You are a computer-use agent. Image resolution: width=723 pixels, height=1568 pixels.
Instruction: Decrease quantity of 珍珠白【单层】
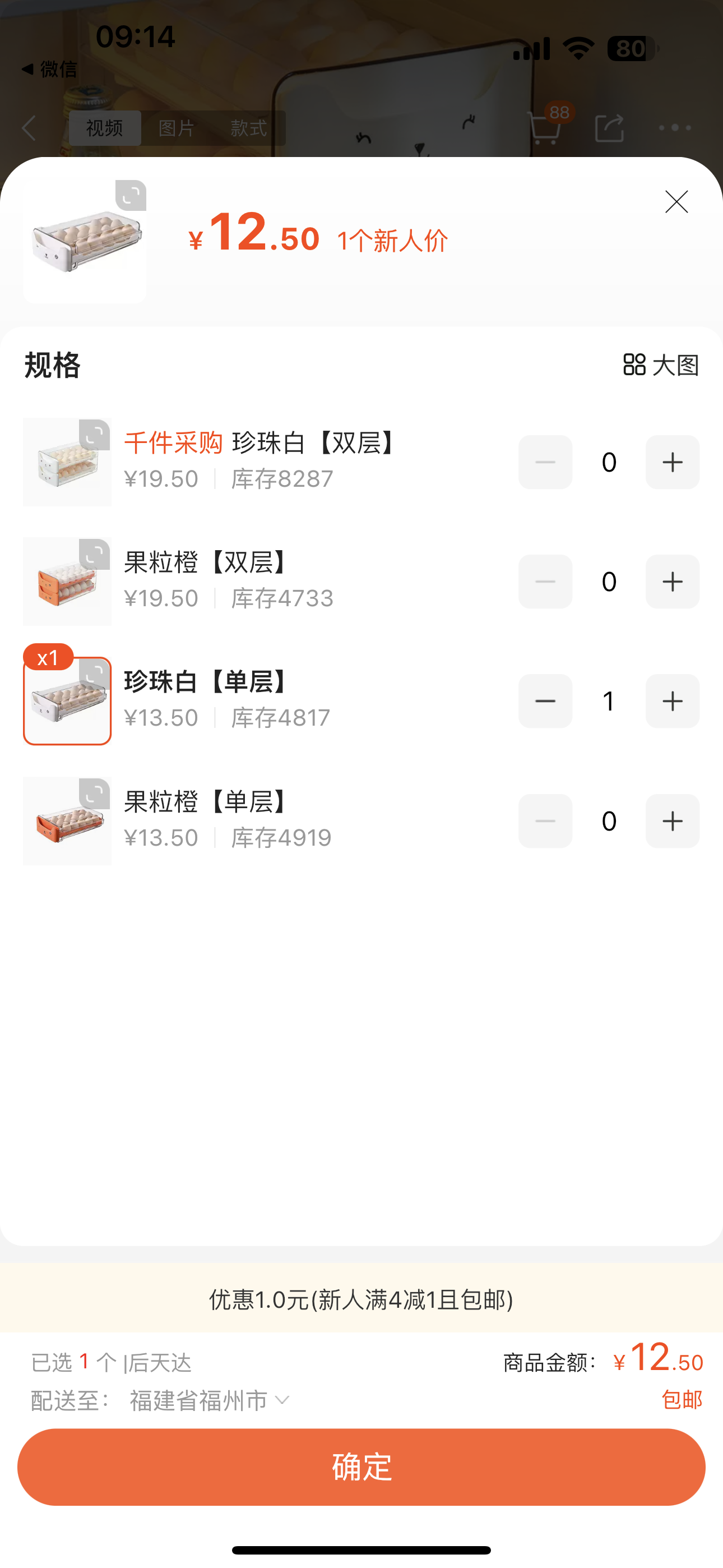coord(545,701)
